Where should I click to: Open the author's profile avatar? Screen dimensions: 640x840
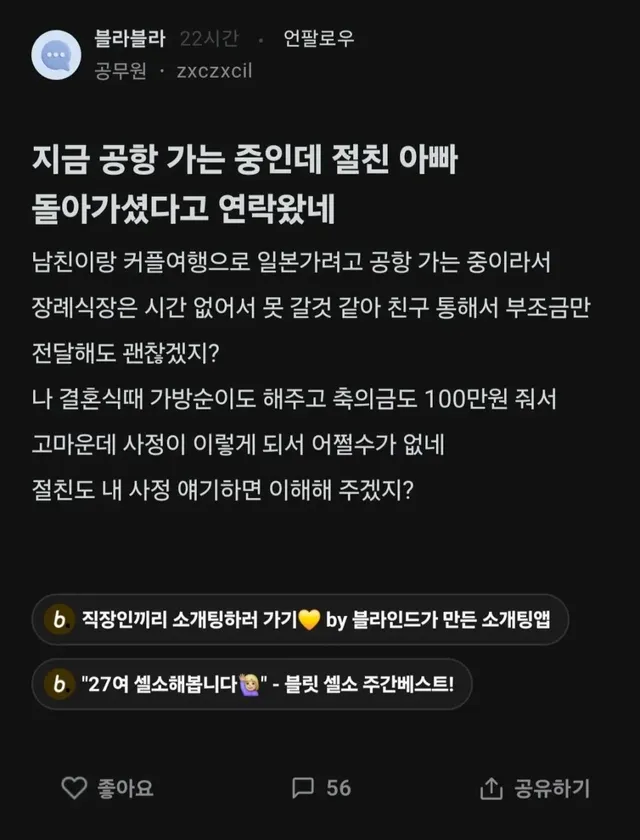tap(56, 54)
